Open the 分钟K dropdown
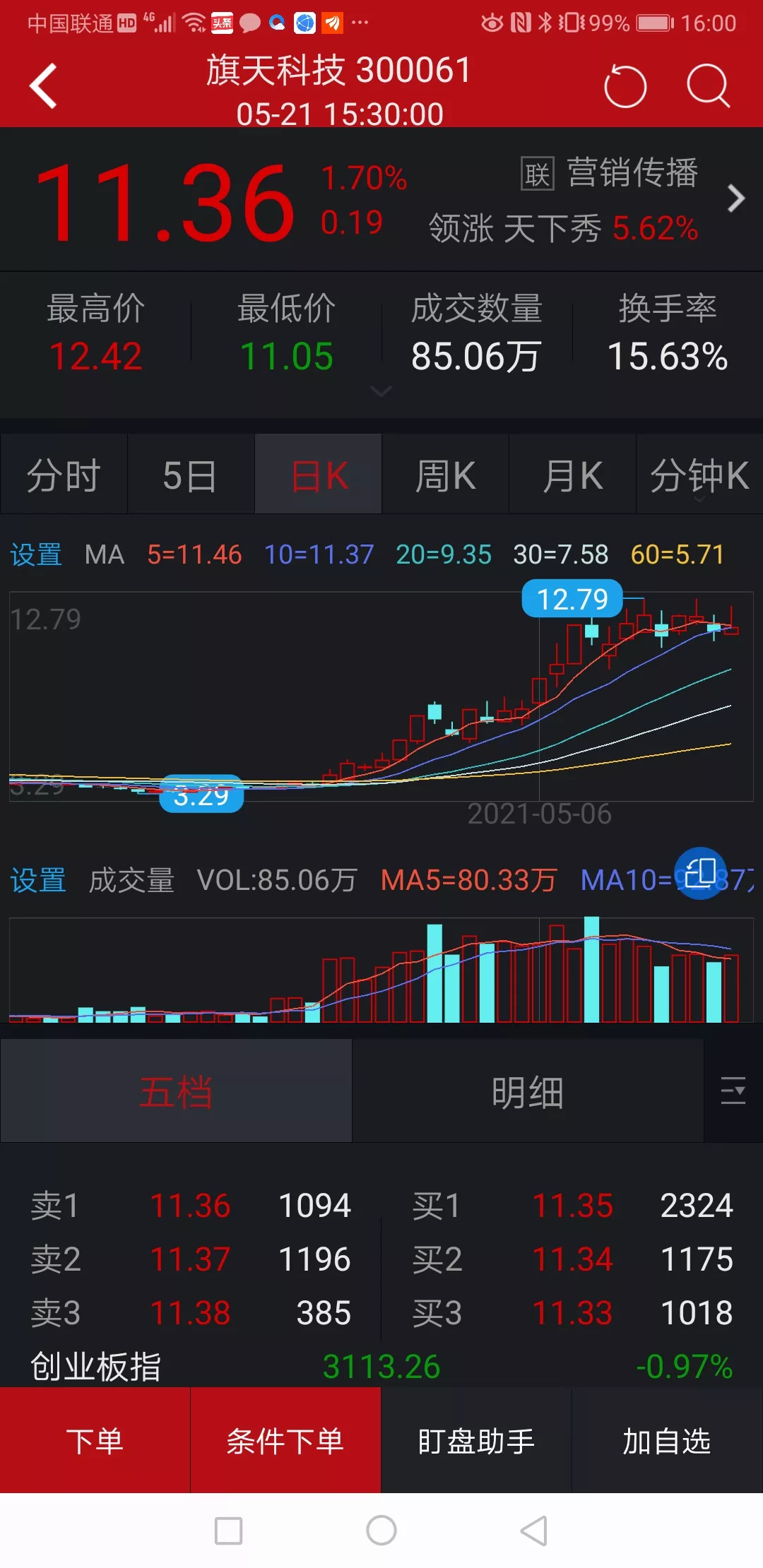The image size is (763, 1568). point(699,476)
